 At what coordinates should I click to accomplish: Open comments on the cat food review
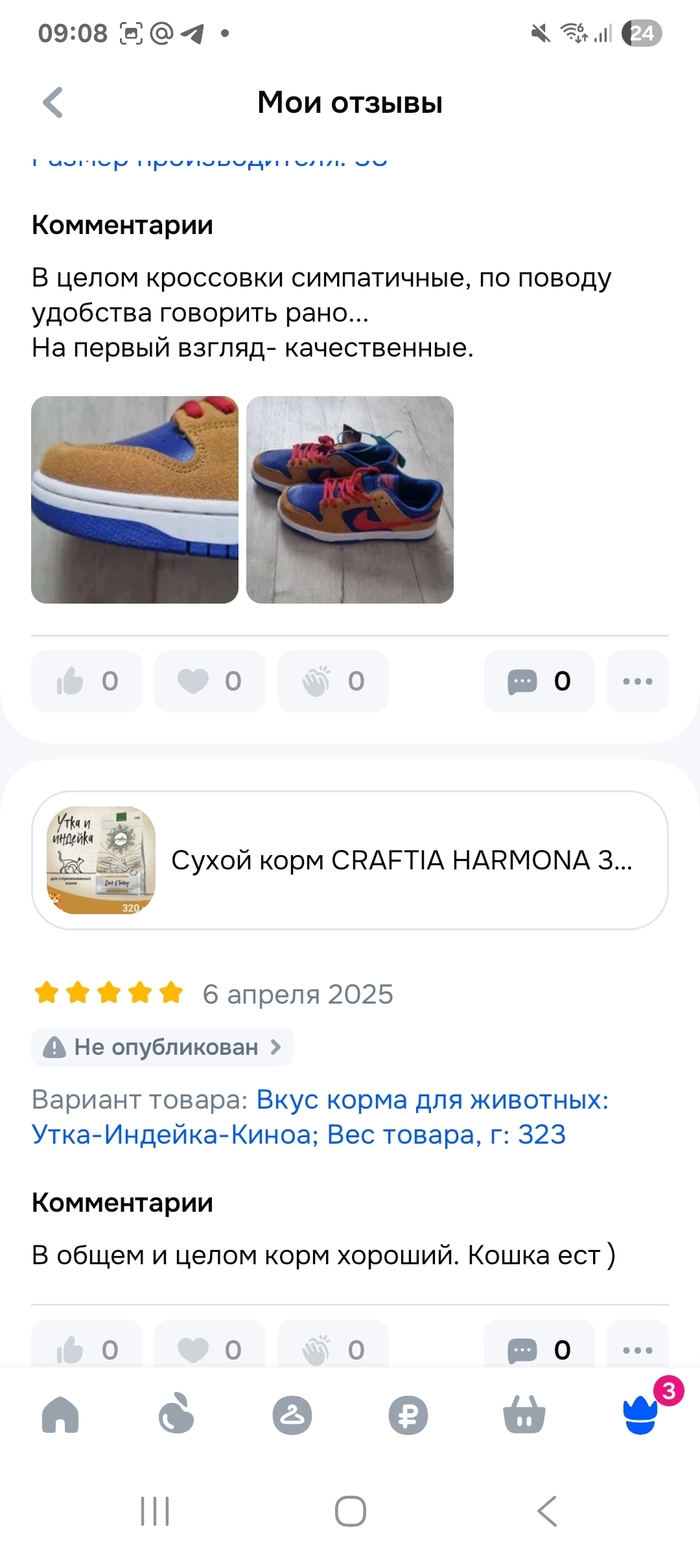tap(539, 1350)
